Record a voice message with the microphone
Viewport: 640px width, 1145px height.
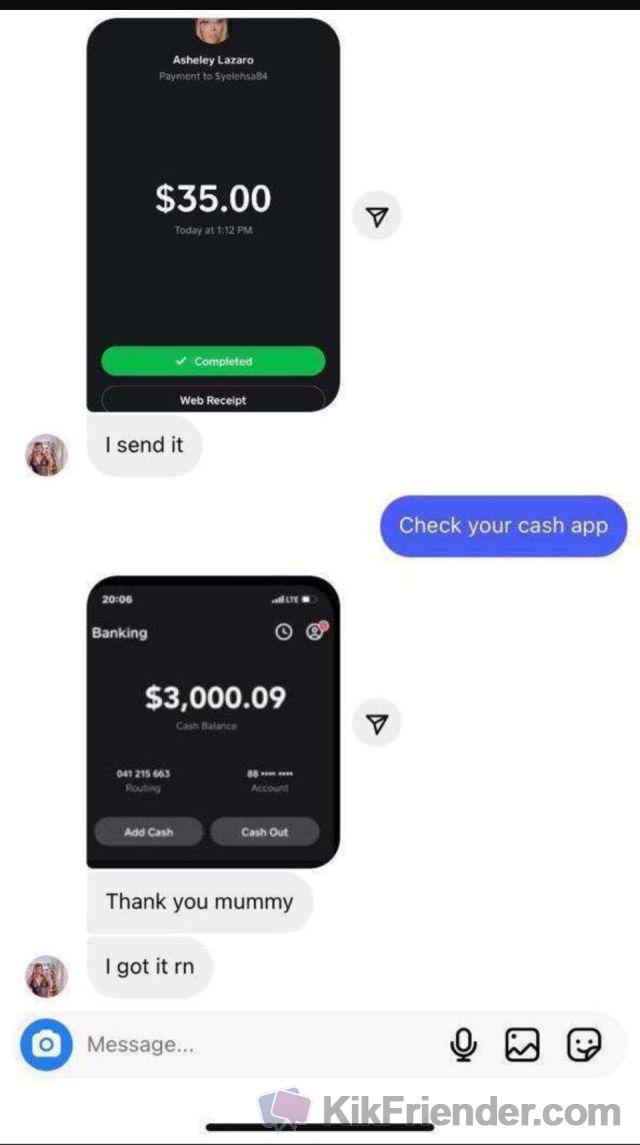[462, 1045]
